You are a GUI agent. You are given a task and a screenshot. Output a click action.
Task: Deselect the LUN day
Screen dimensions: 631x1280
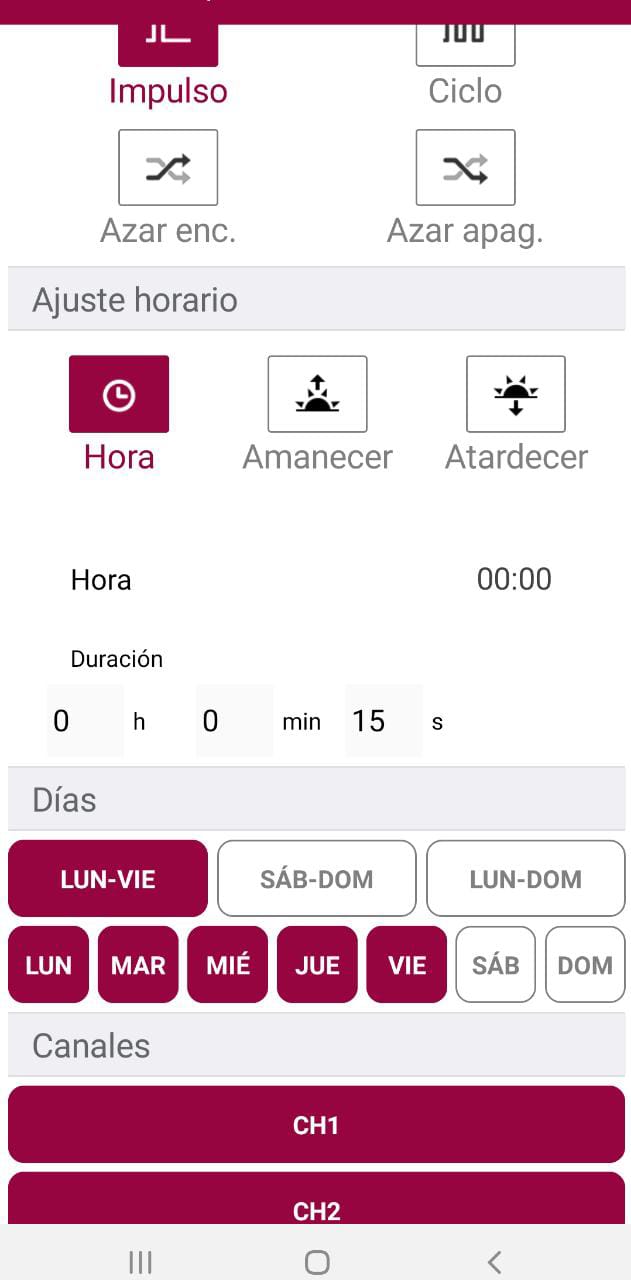coord(49,965)
